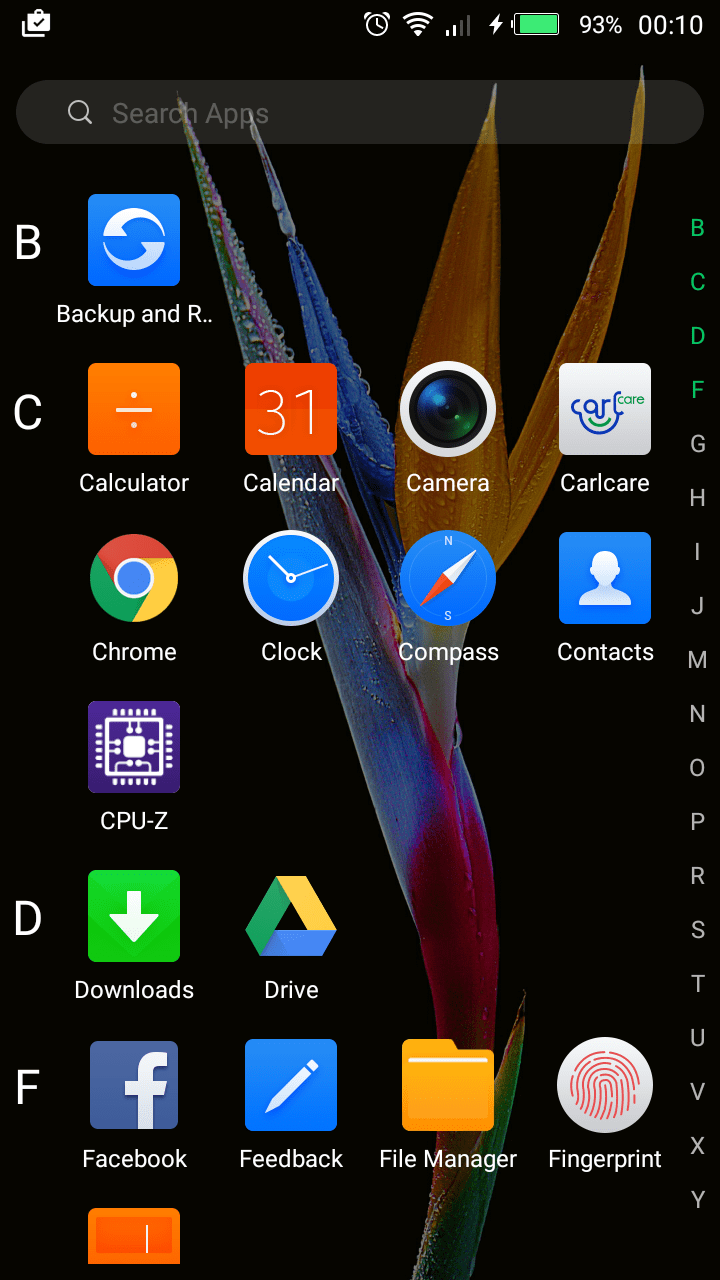This screenshot has width=720, height=1280.
Task: Open File Manager
Action: [x=448, y=1086]
